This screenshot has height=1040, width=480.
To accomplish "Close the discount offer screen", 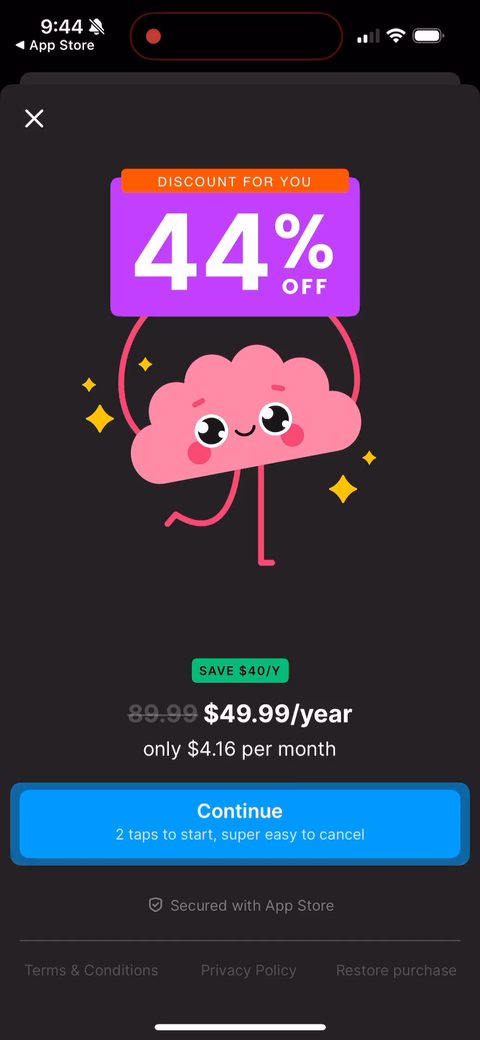I will pyautogui.click(x=34, y=119).
